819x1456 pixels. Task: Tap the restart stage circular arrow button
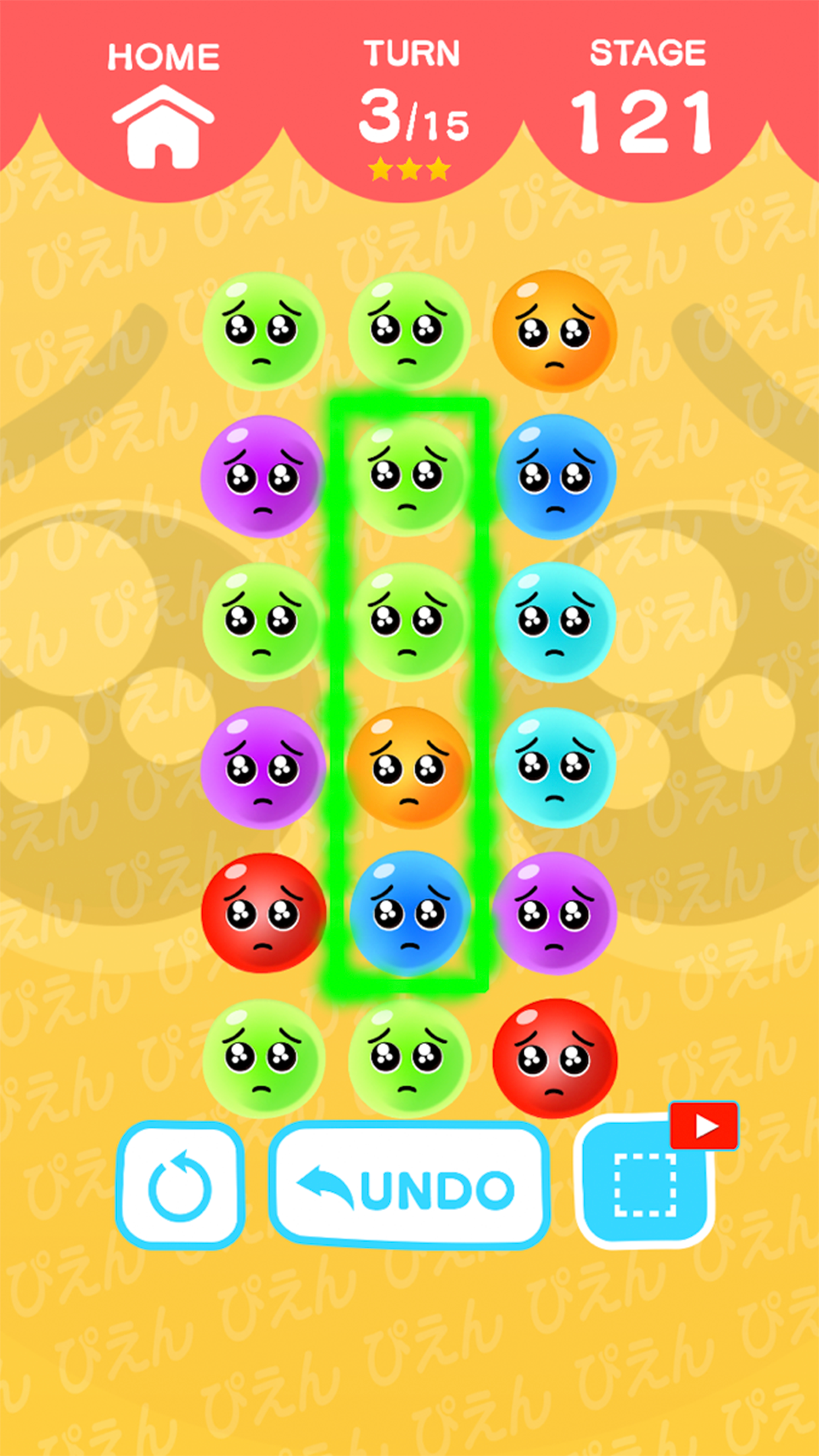click(x=180, y=1184)
